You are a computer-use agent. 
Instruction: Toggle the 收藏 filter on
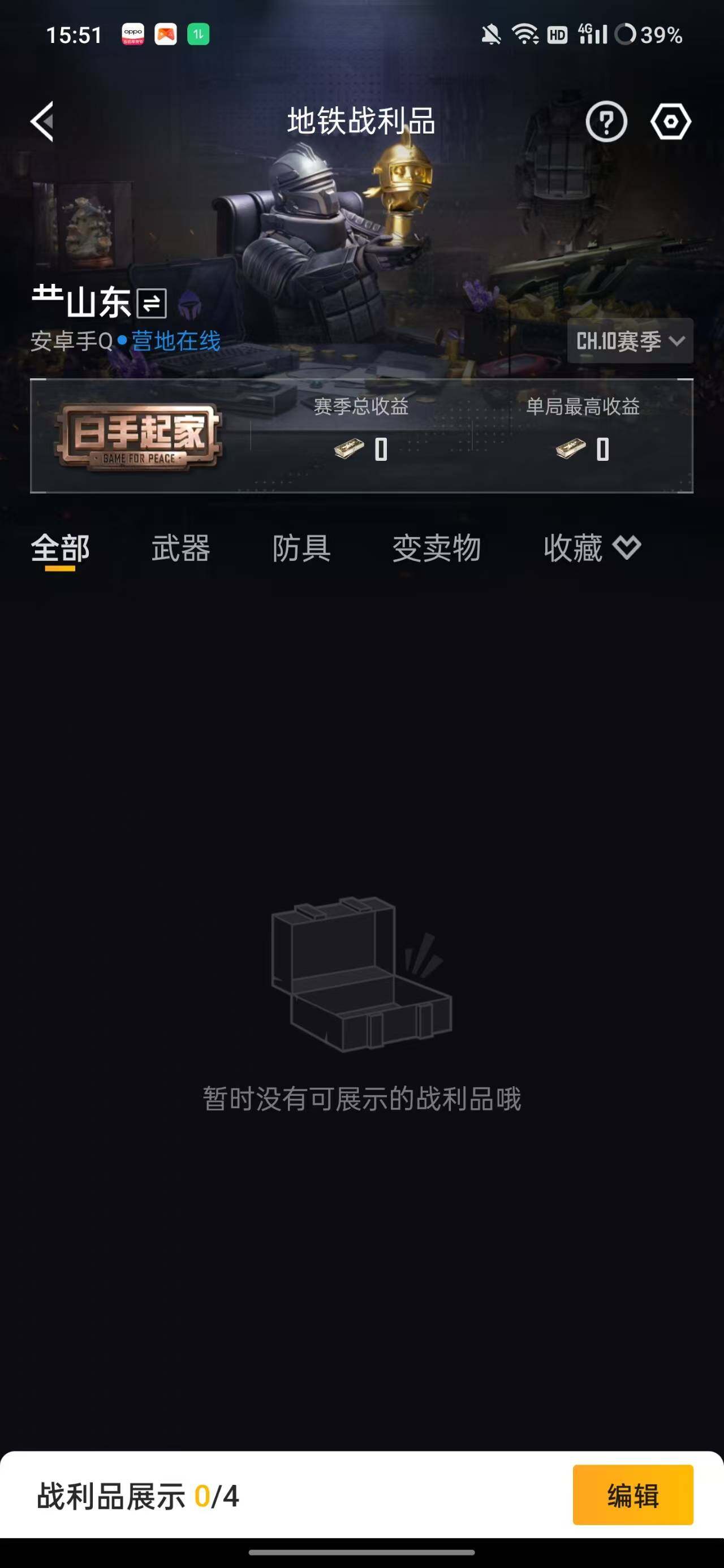point(575,548)
